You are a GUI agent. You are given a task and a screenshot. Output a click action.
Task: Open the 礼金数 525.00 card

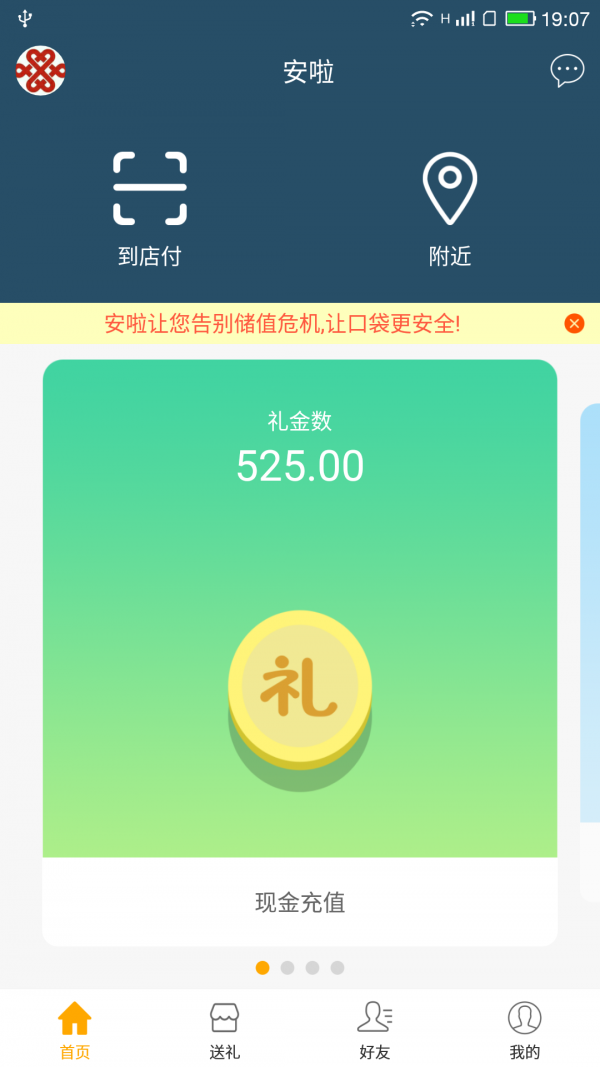tap(300, 600)
